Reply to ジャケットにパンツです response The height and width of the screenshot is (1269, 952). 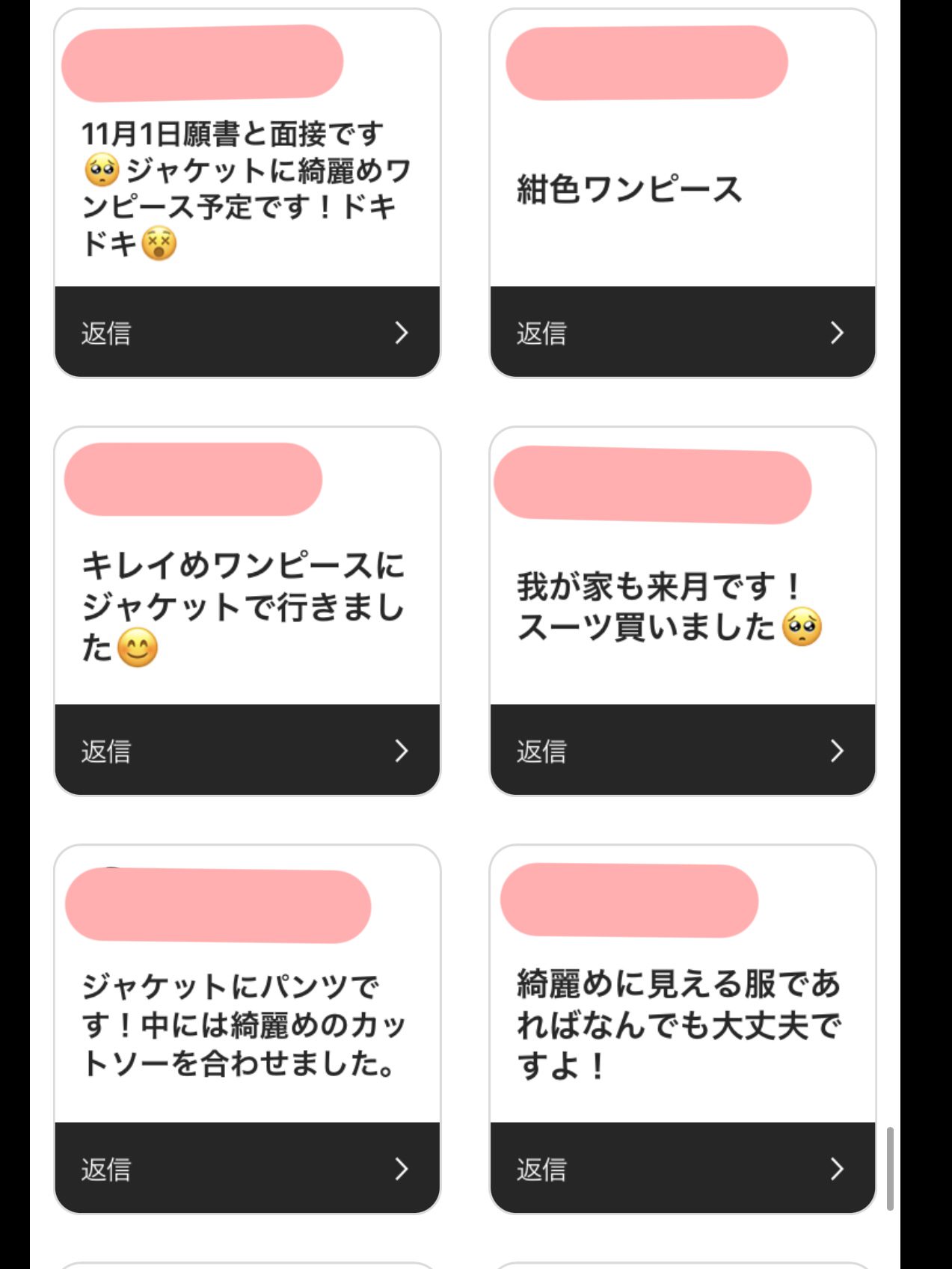247,1168
